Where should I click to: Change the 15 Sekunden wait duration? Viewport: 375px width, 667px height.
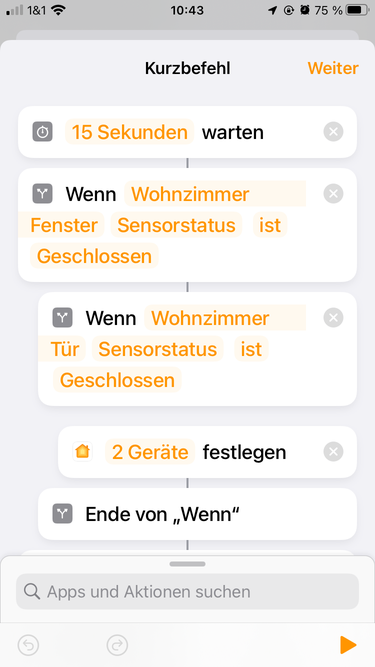pyautogui.click(x=130, y=132)
